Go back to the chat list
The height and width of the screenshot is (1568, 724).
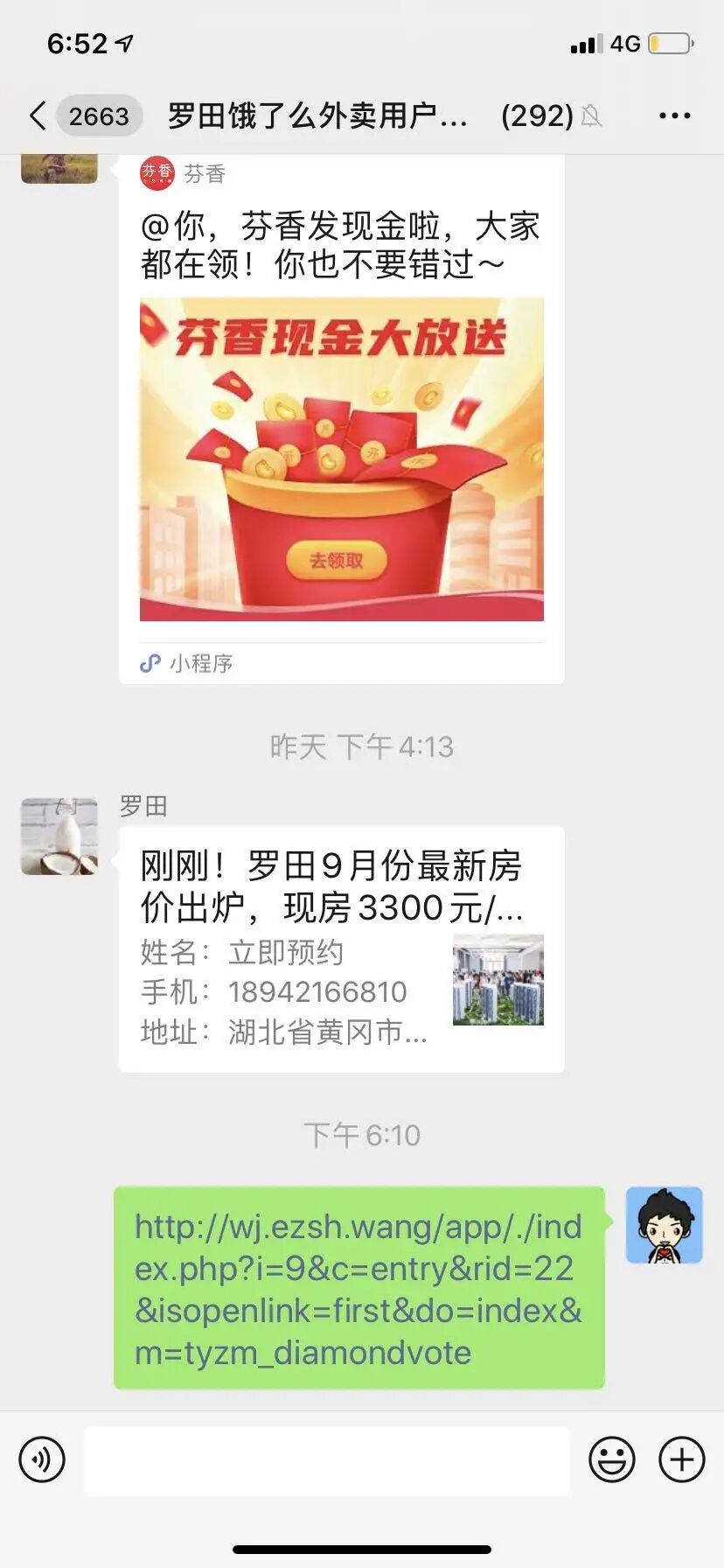coord(38,115)
